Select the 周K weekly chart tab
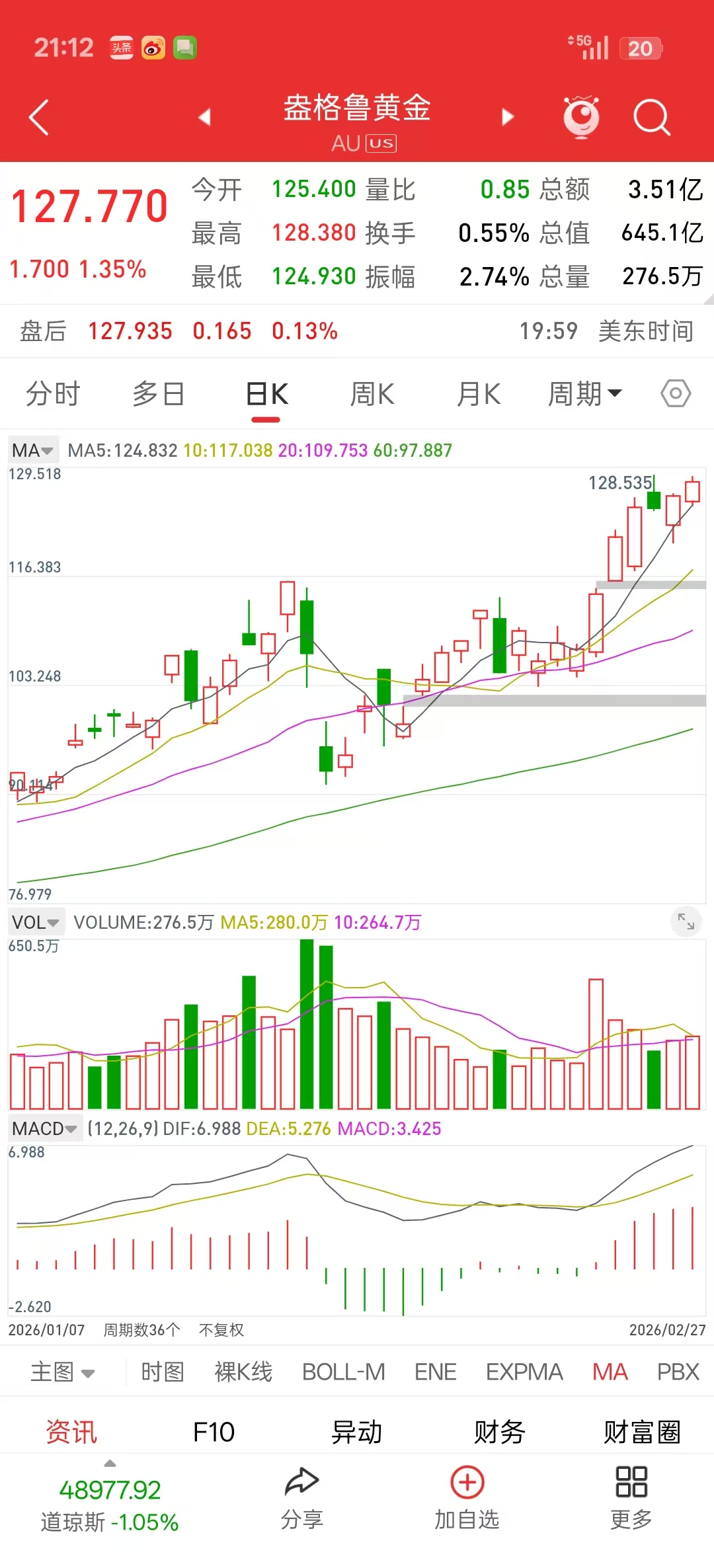Viewport: 714px width, 1568px height. coord(372,394)
